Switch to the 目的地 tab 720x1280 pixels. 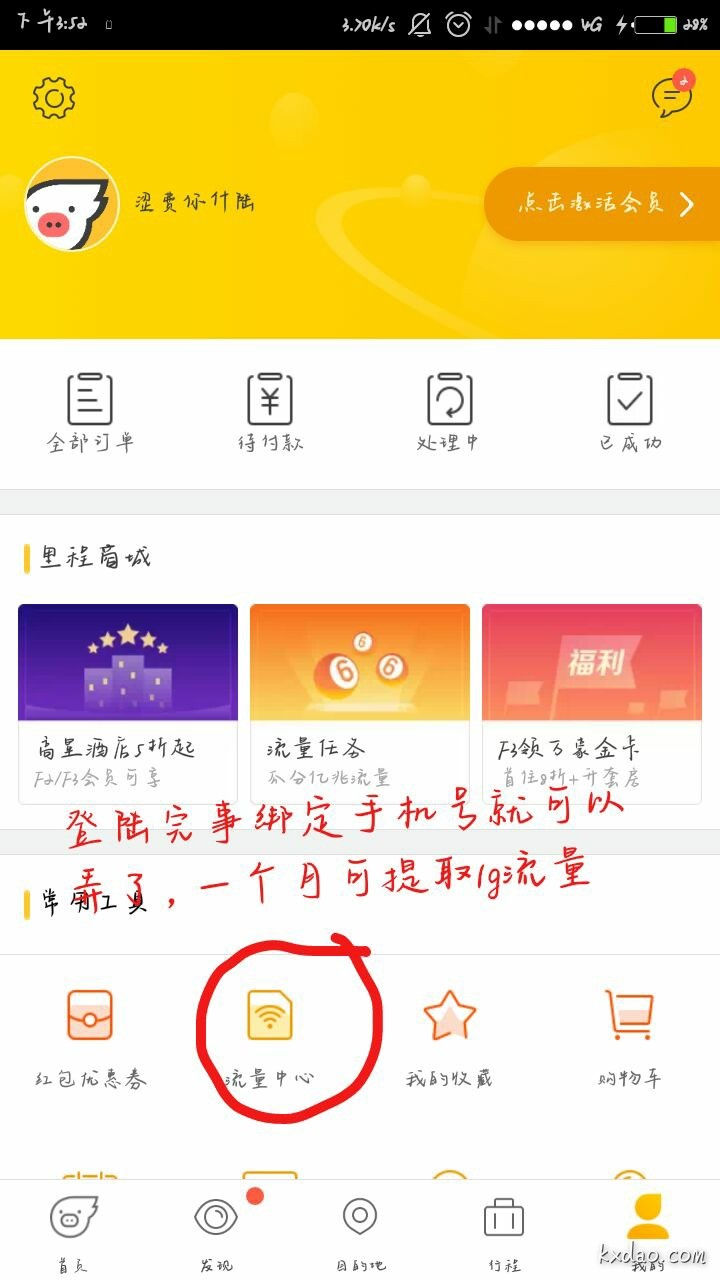[x=360, y=1232]
